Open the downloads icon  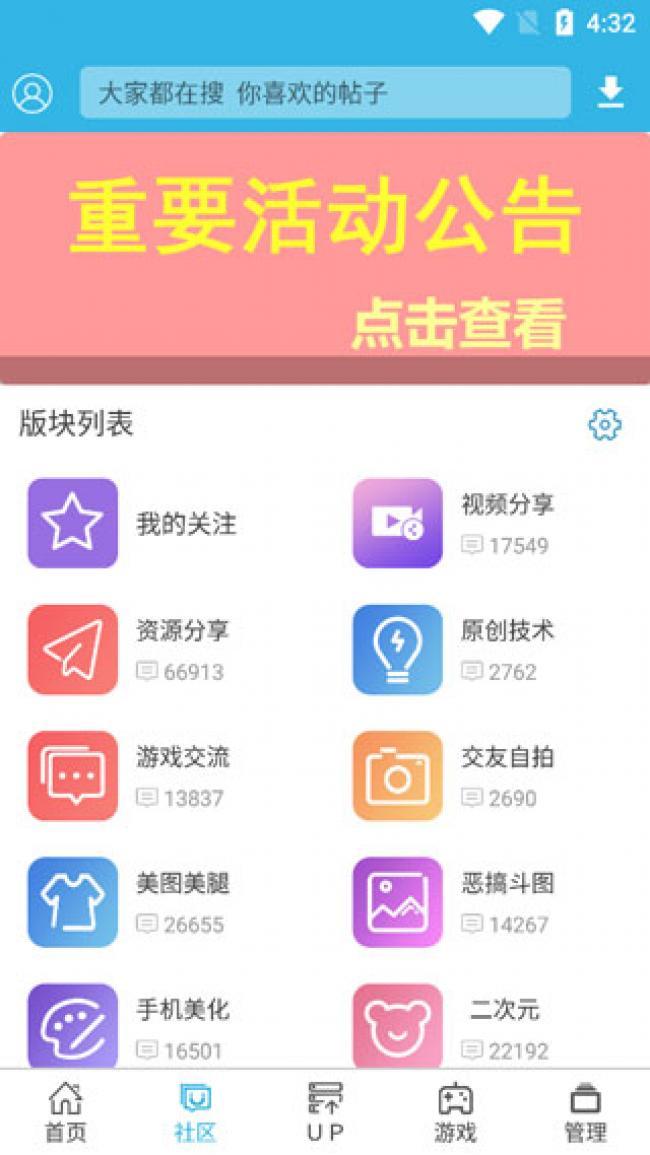610,93
